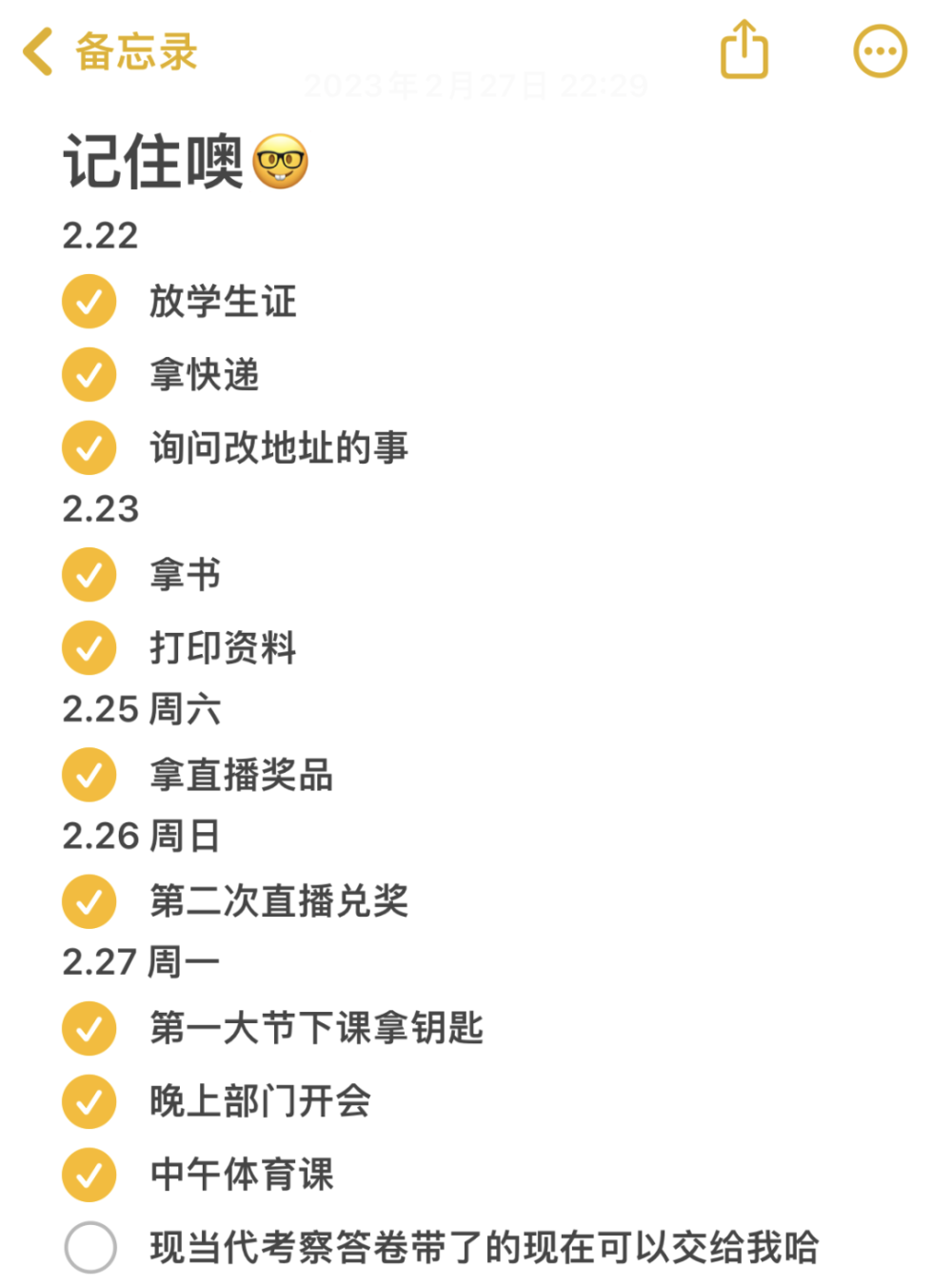Uncheck the 中午体育课 item
Screen dimensions: 952x1285
coord(89,1175)
